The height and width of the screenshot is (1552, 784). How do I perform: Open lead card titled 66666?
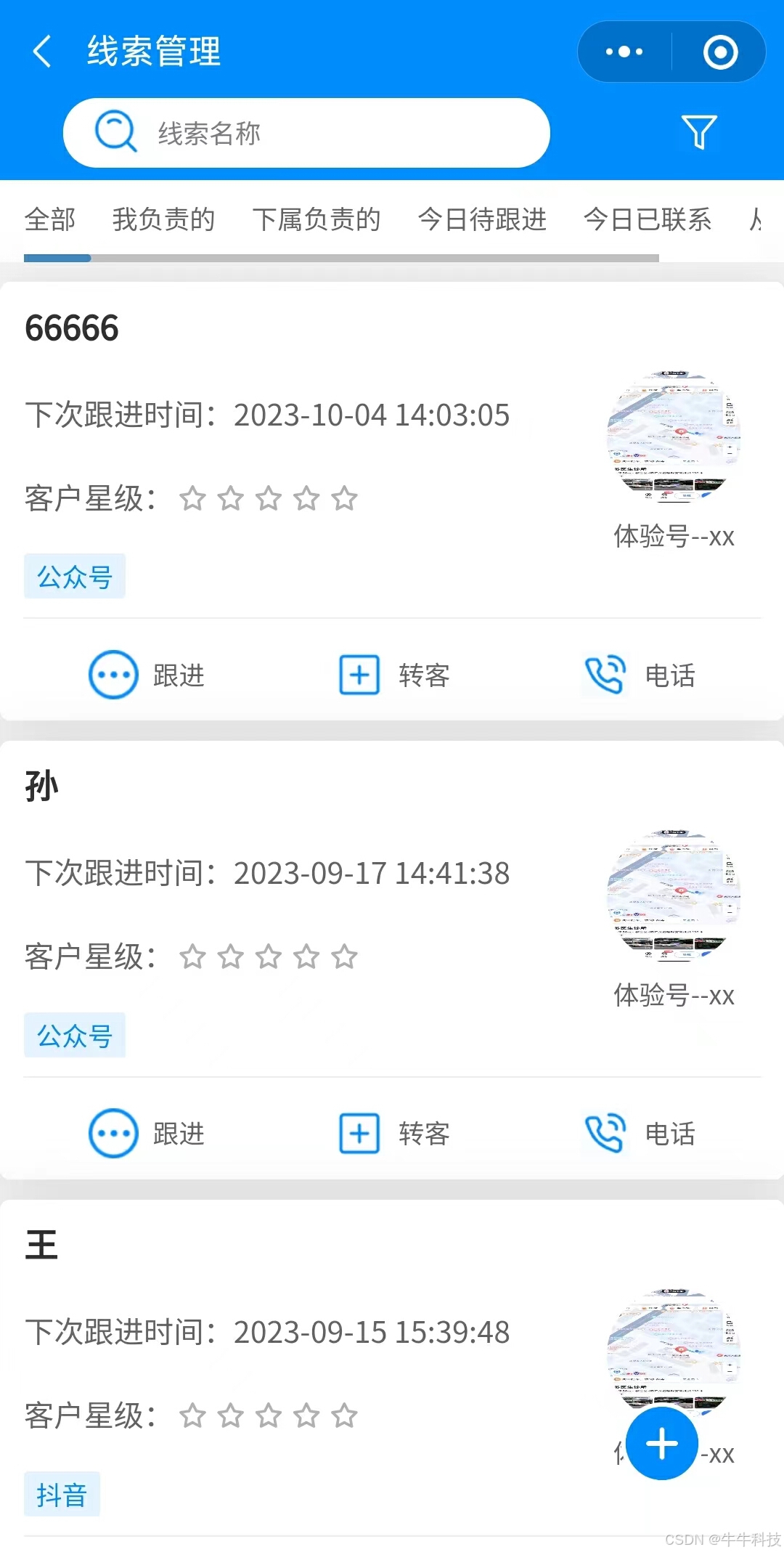[73, 327]
